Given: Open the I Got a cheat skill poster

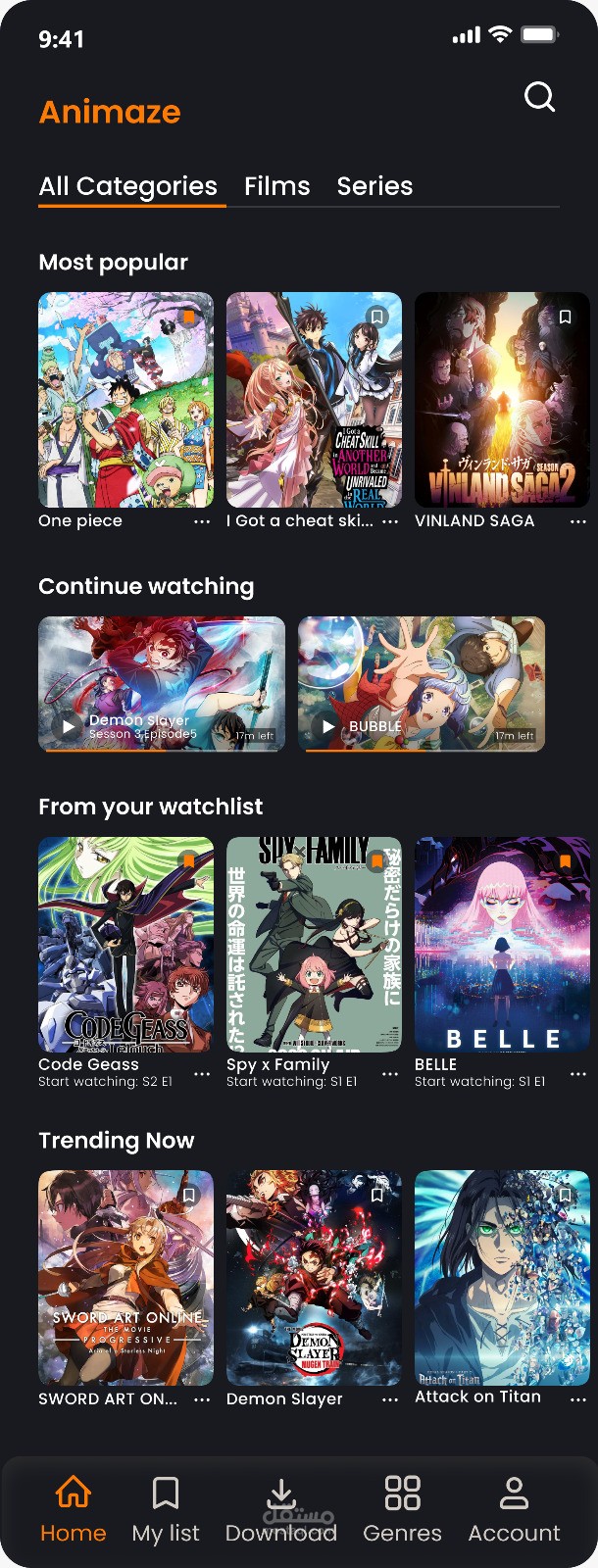Looking at the screenshot, I should tap(314, 400).
